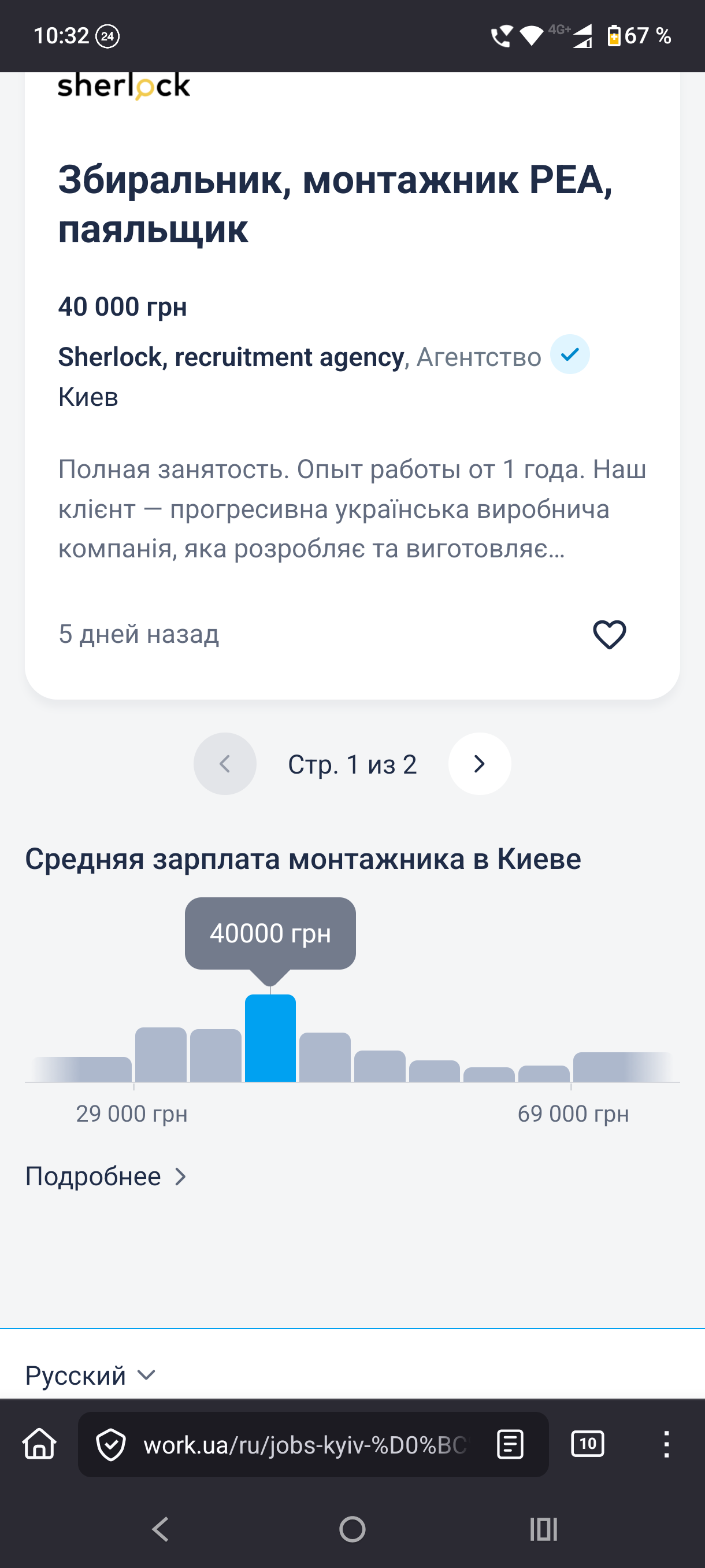Open the tab switcher showing 10 tabs
The image size is (705, 1568).
pyautogui.click(x=587, y=1444)
